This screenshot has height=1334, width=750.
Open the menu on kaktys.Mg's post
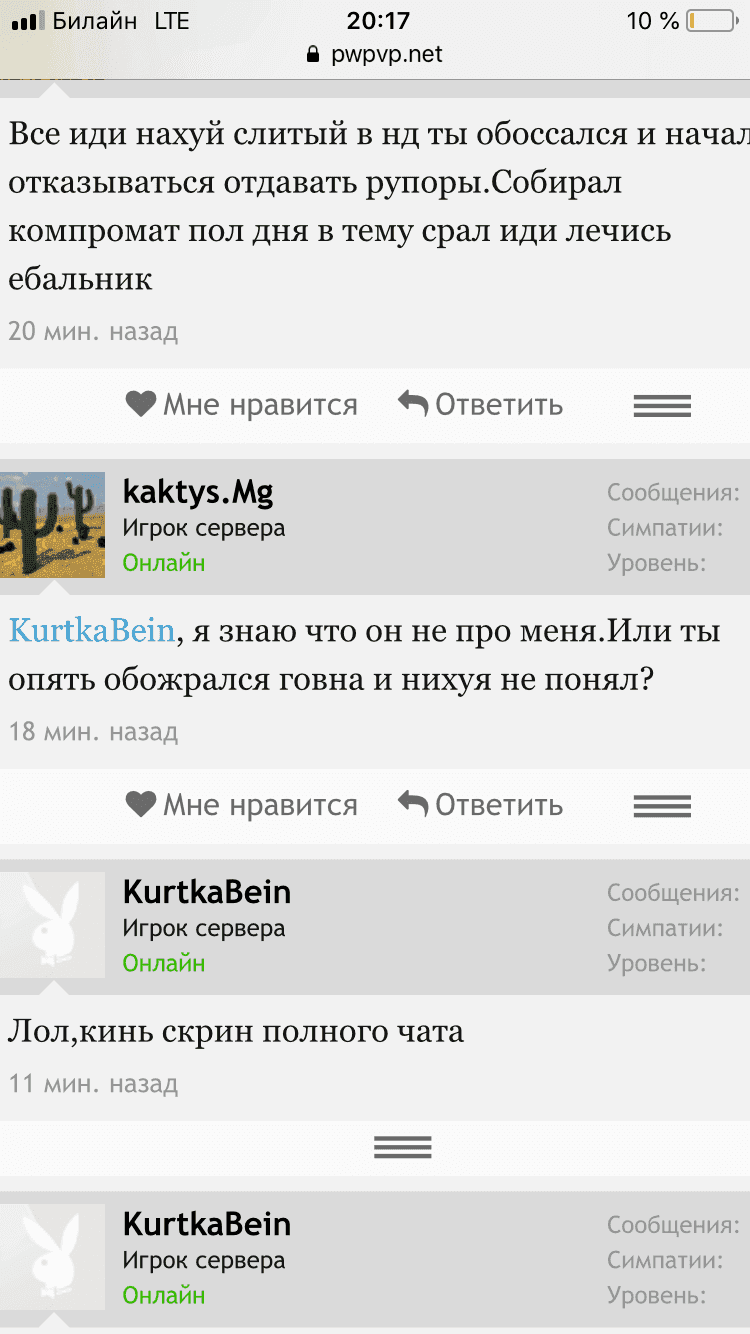(662, 805)
